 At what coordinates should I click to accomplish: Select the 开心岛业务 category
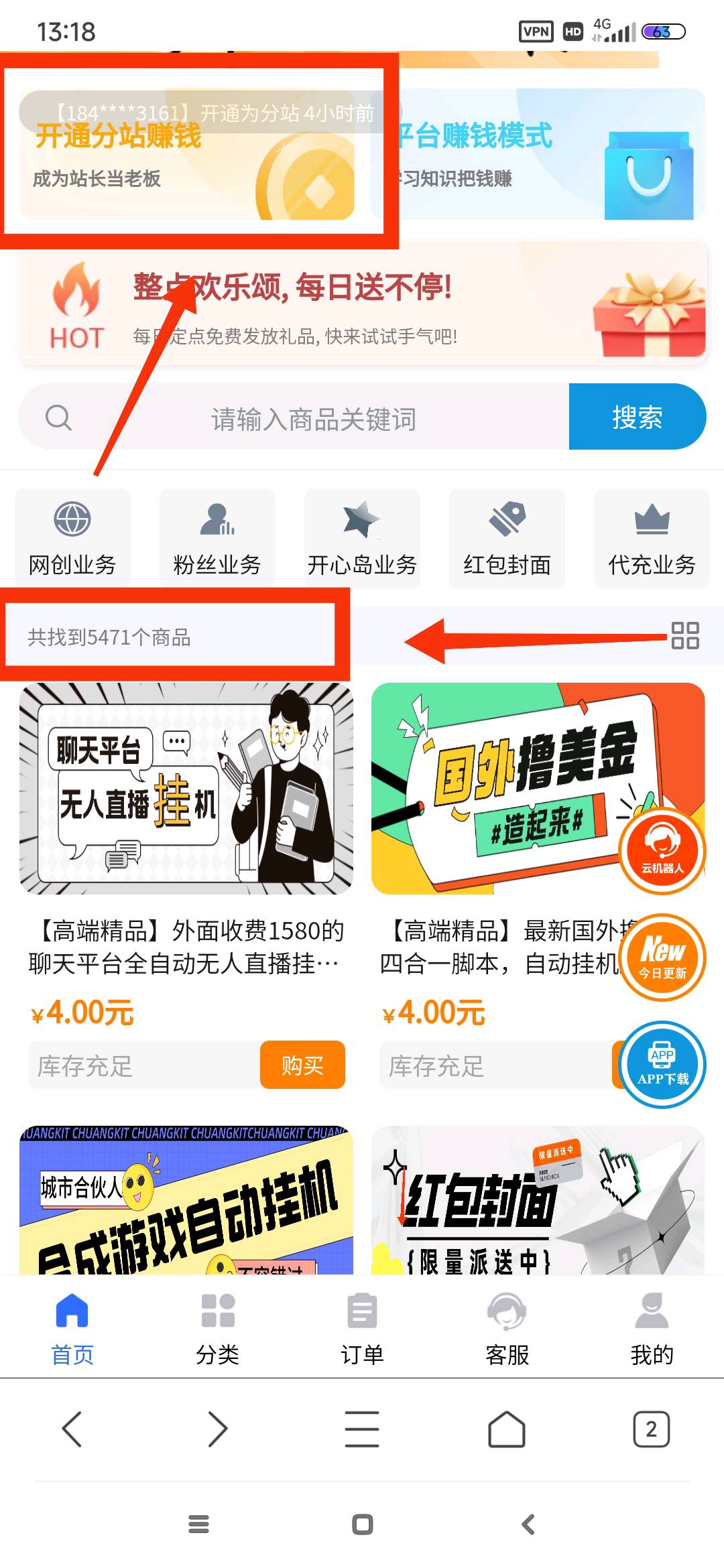pyautogui.click(x=362, y=538)
